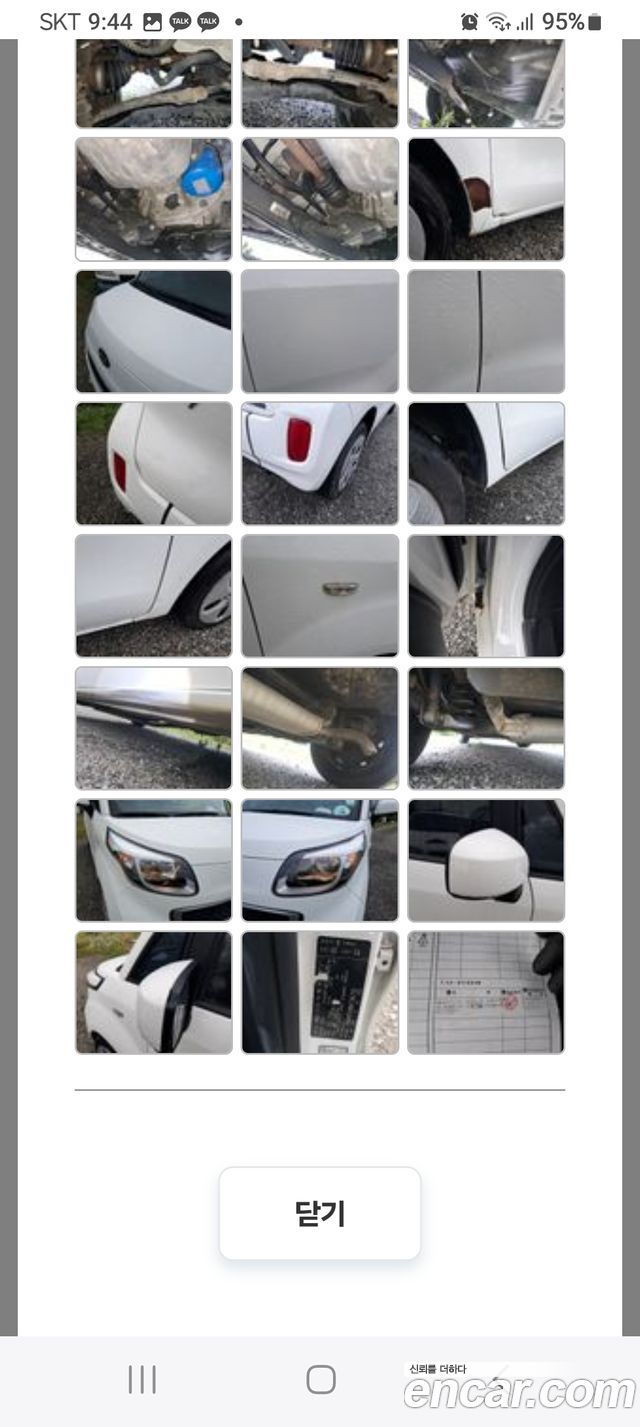Open the blue oil filter underbody photo
Viewport: 640px width, 1427px height.
[x=154, y=199]
